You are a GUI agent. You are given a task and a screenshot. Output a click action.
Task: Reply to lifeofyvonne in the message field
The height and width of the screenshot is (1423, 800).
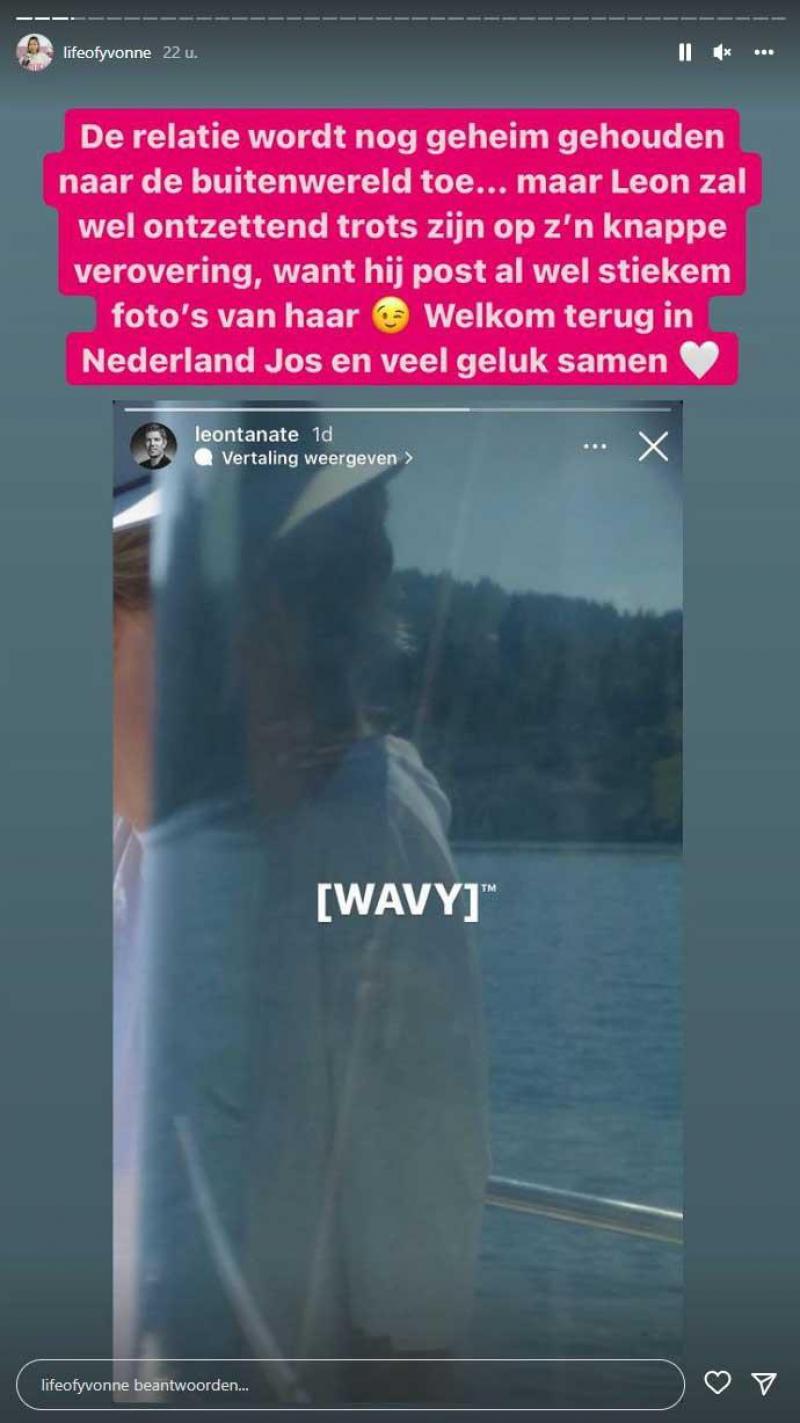tap(350, 1385)
